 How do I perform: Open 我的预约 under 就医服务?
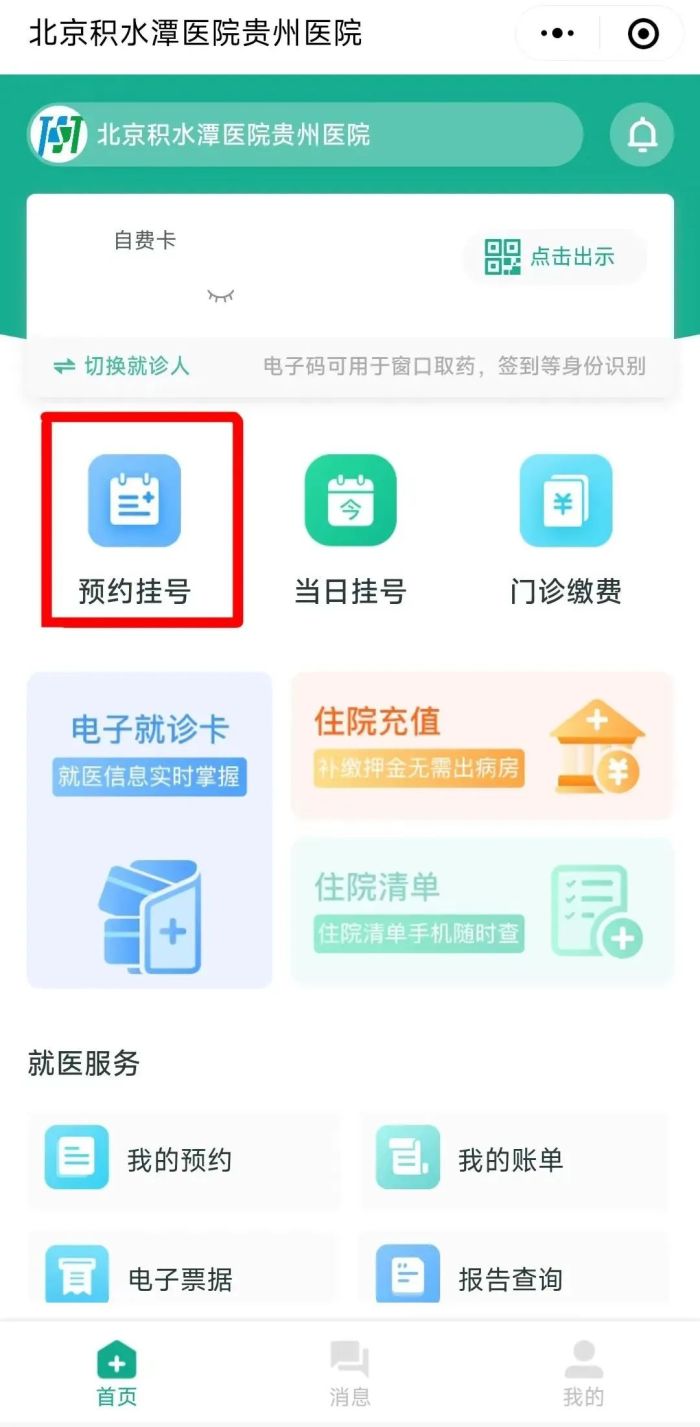click(180, 1160)
